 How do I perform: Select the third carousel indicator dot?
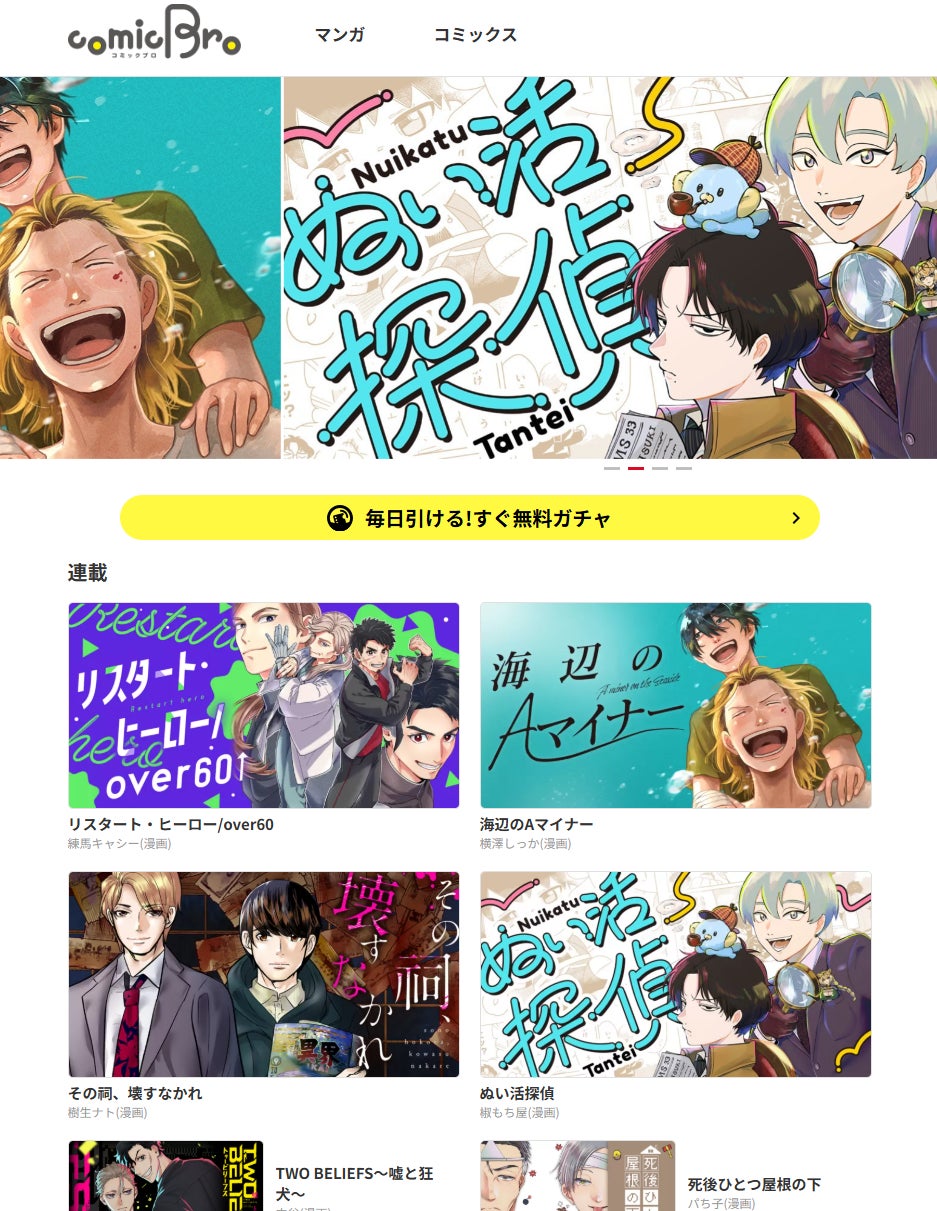click(x=660, y=467)
